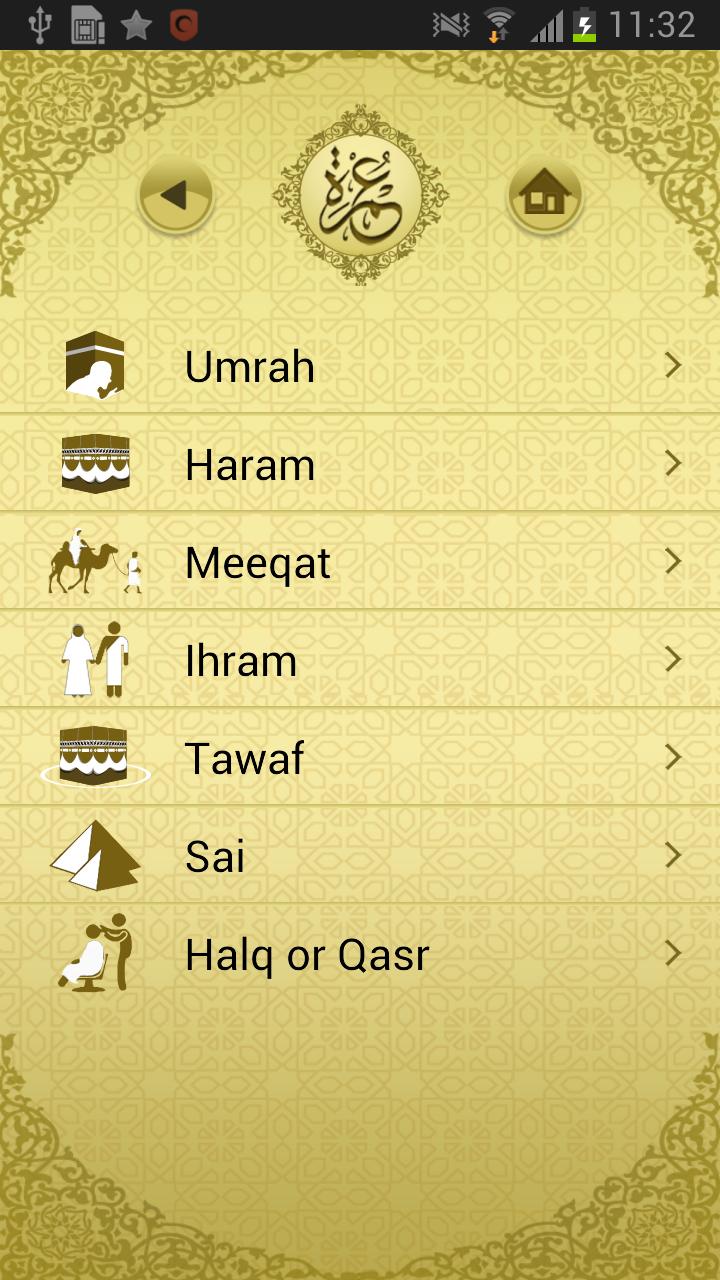720x1280 pixels.
Task: Tap the ornate app logo emblem
Action: point(360,193)
